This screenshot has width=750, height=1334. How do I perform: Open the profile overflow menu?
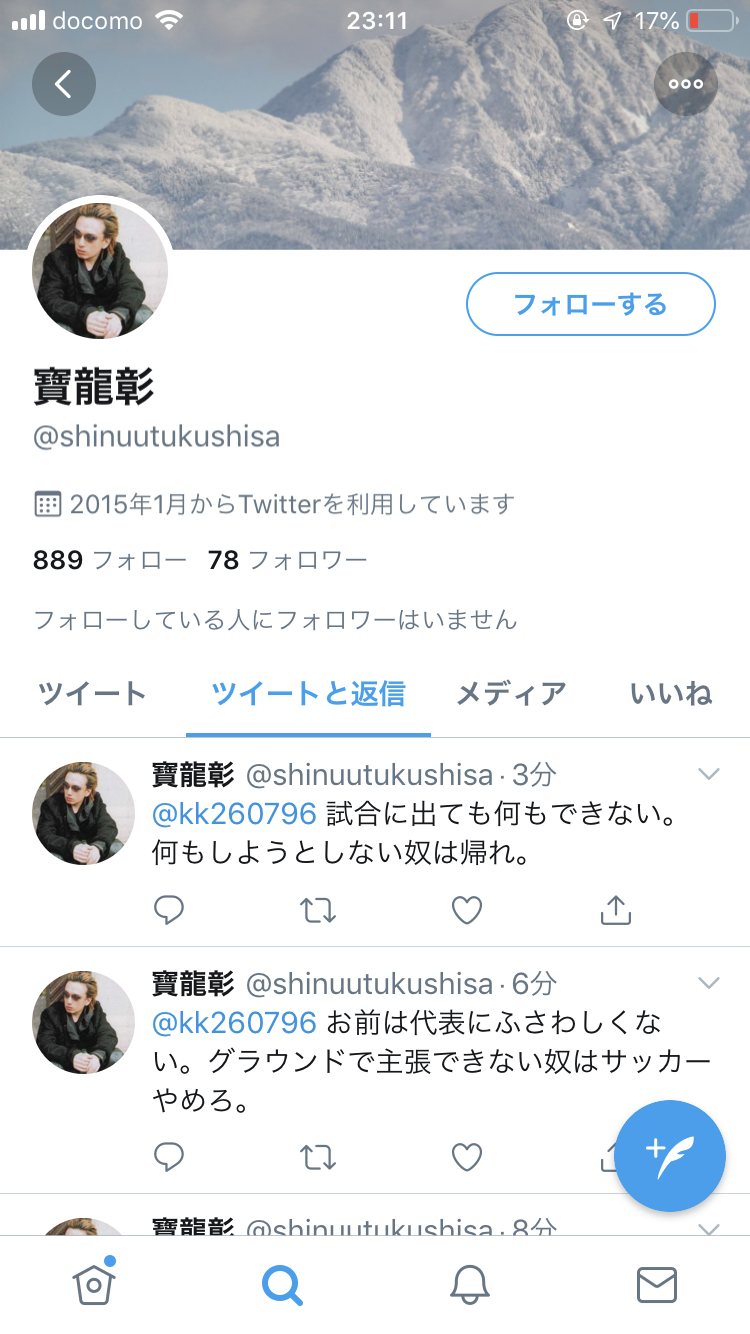tap(685, 84)
